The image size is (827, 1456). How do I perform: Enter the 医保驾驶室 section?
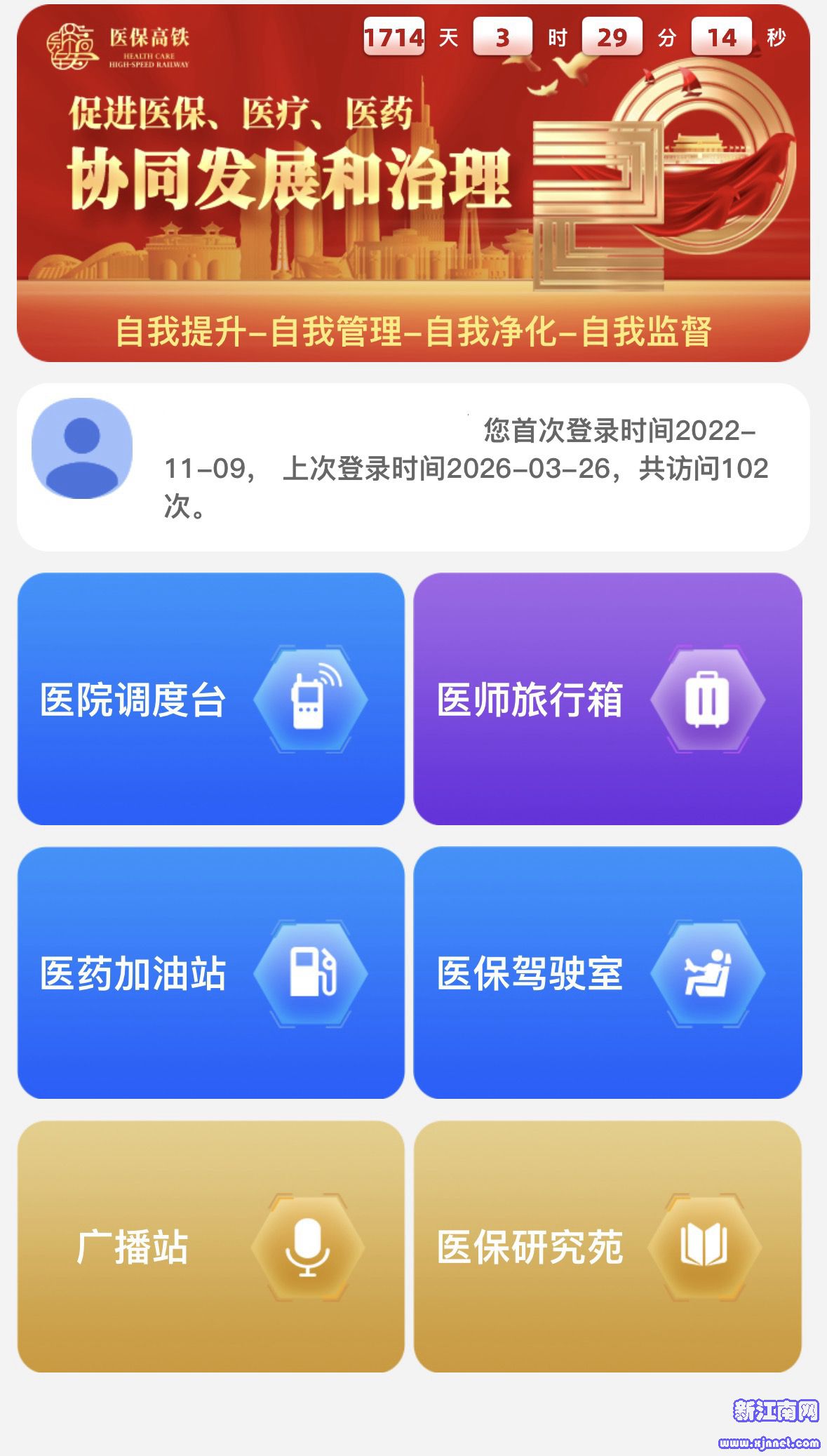point(607,973)
